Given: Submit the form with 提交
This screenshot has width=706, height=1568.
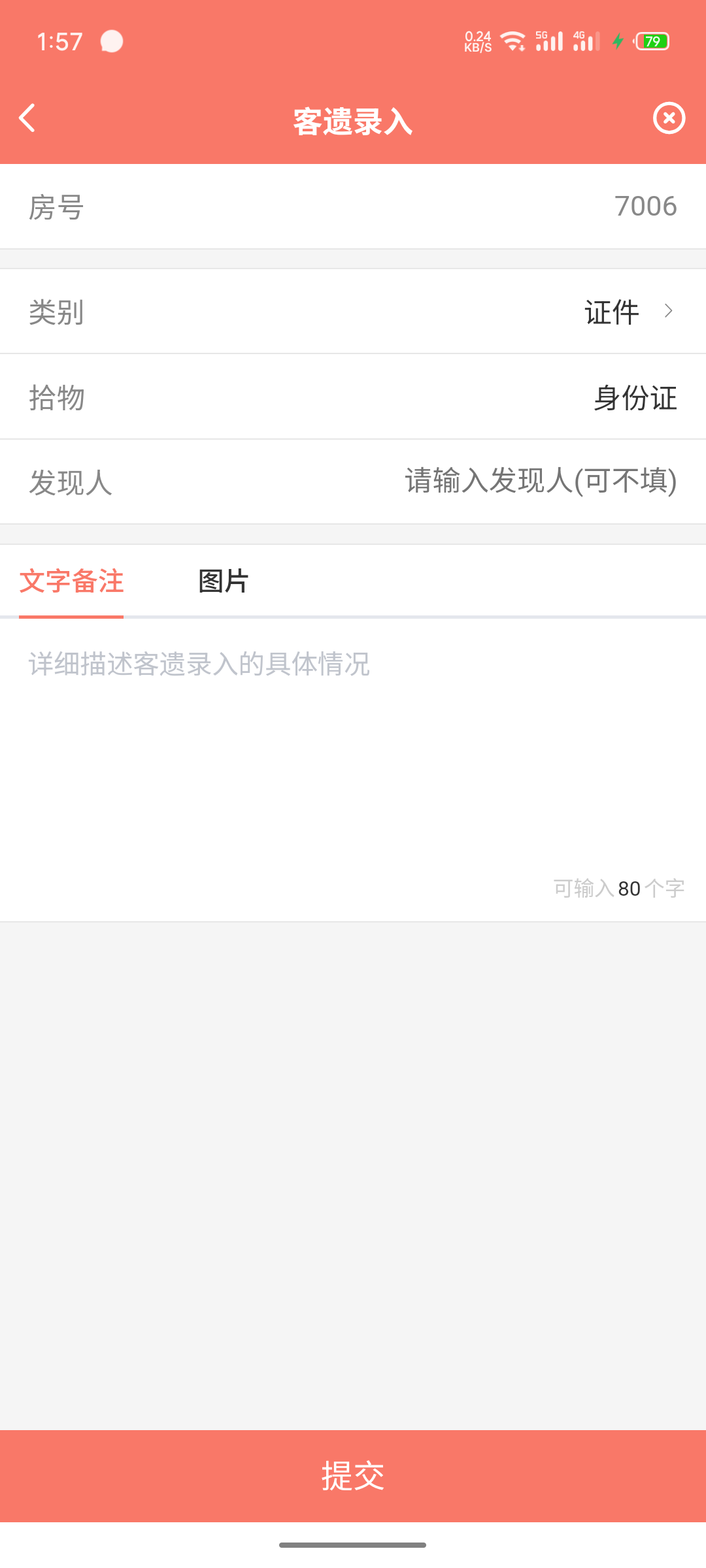Looking at the screenshot, I should tap(353, 1476).
